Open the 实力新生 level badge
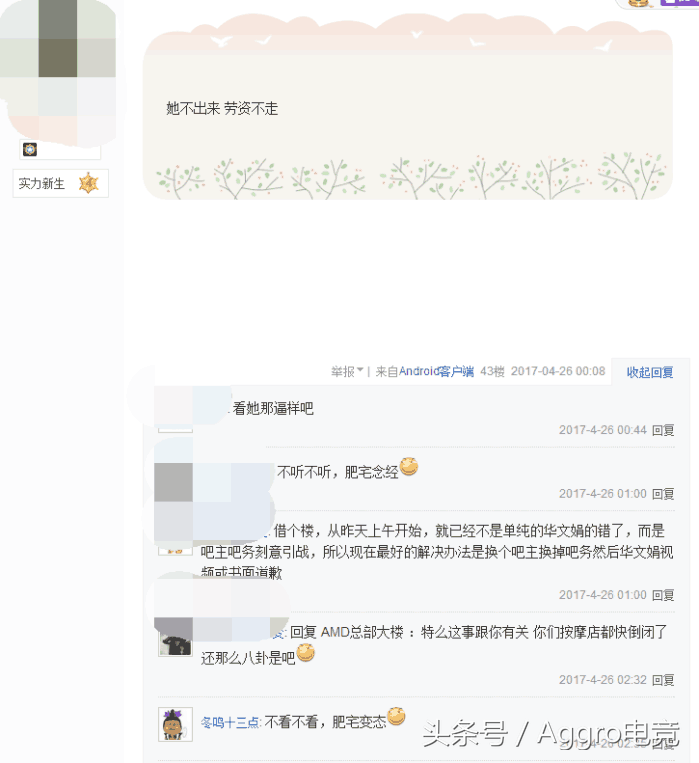 click(x=60, y=184)
